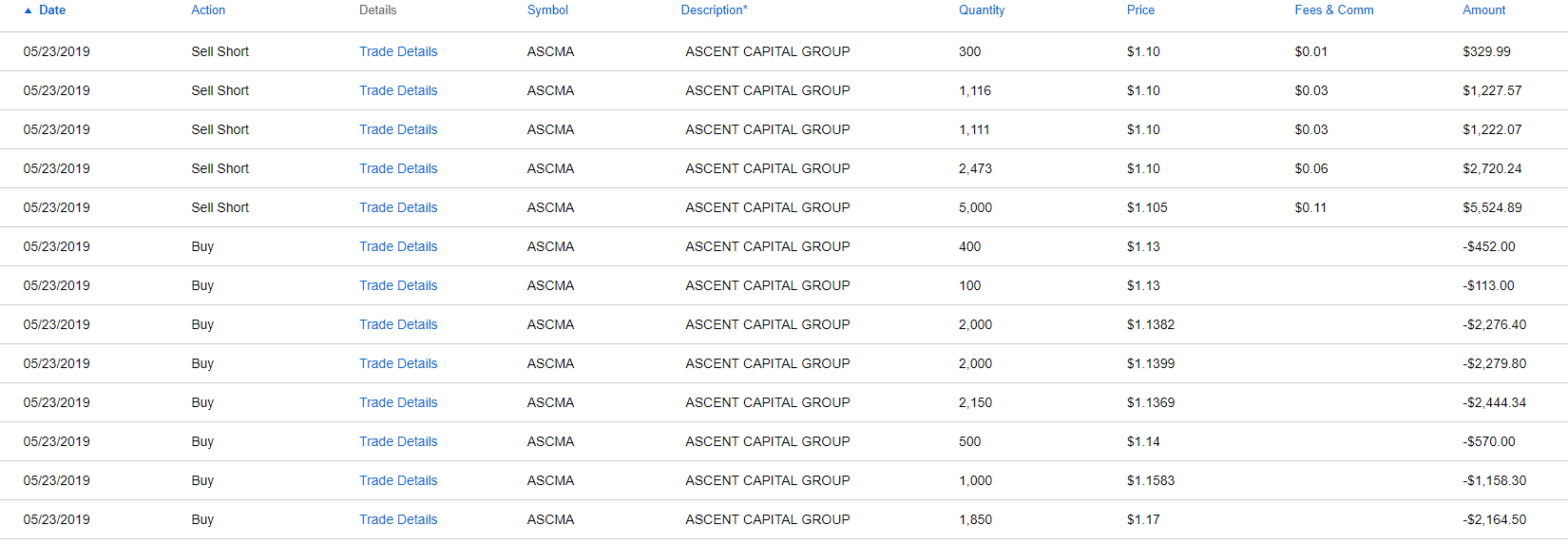1568x545 pixels.
Task: Sort transactions by the Date column
Action: (x=51, y=10)
